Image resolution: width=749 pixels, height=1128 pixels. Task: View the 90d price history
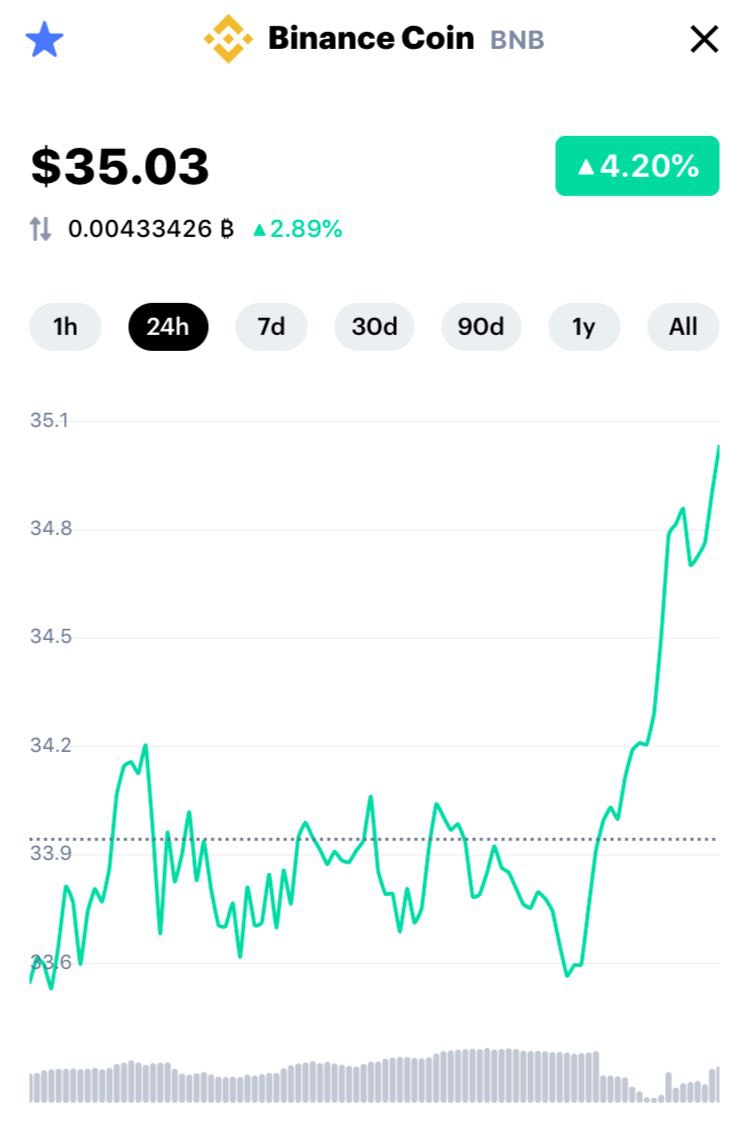481,327
